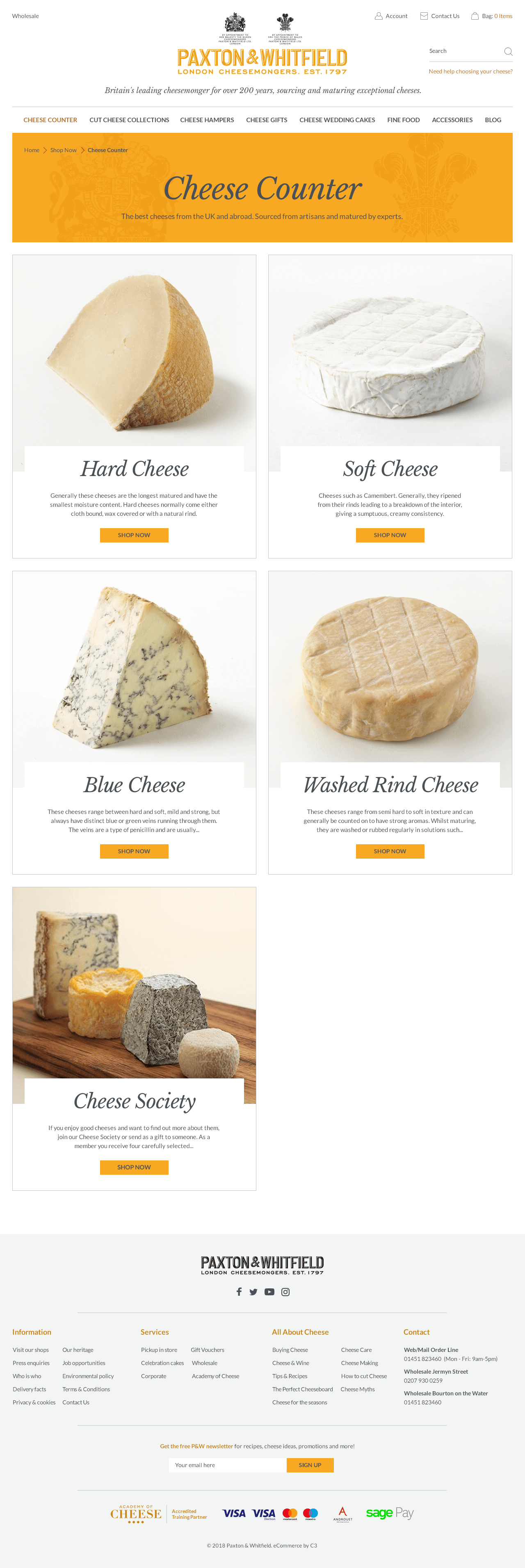Open the Blog
525x1568 pixels.
coord(493,120)
